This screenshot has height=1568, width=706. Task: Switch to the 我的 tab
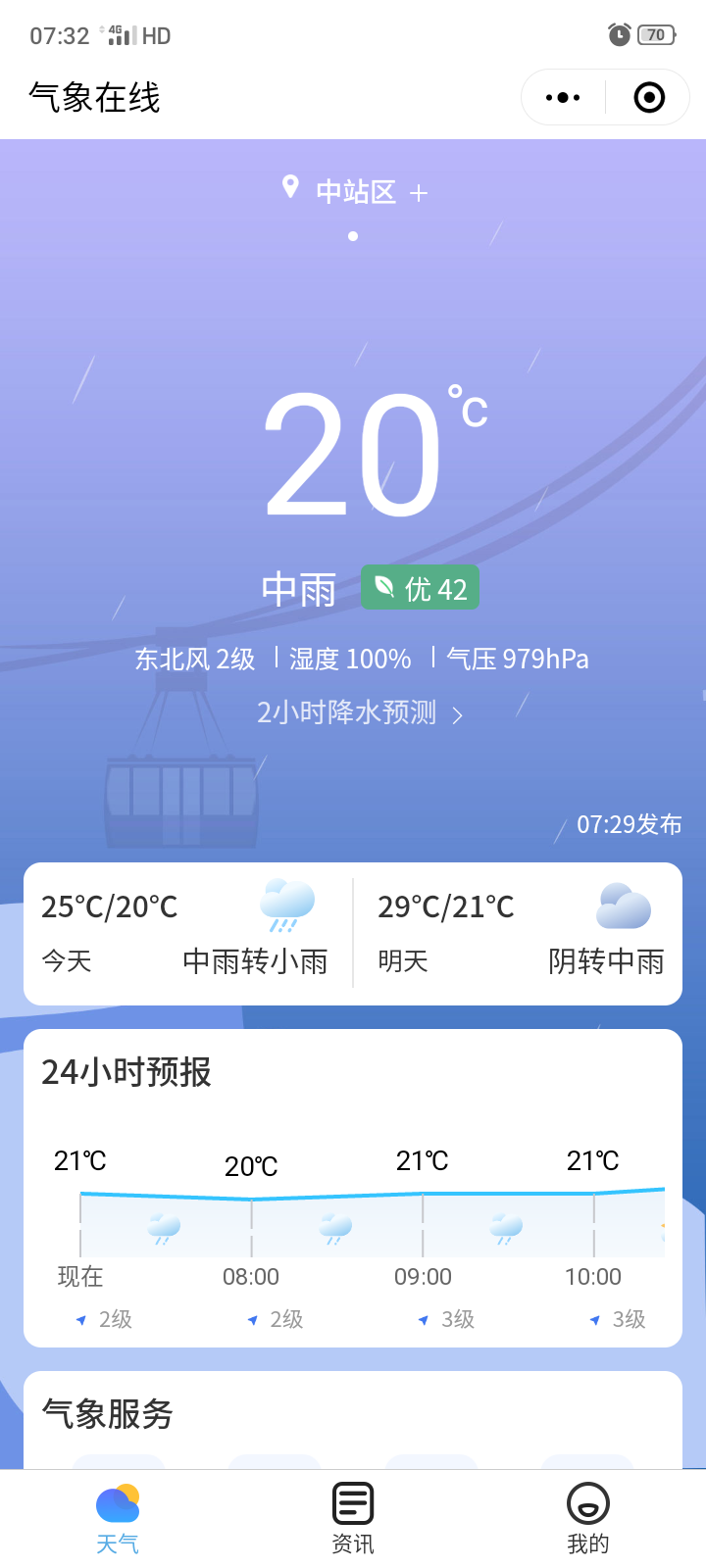(588, 1517)
